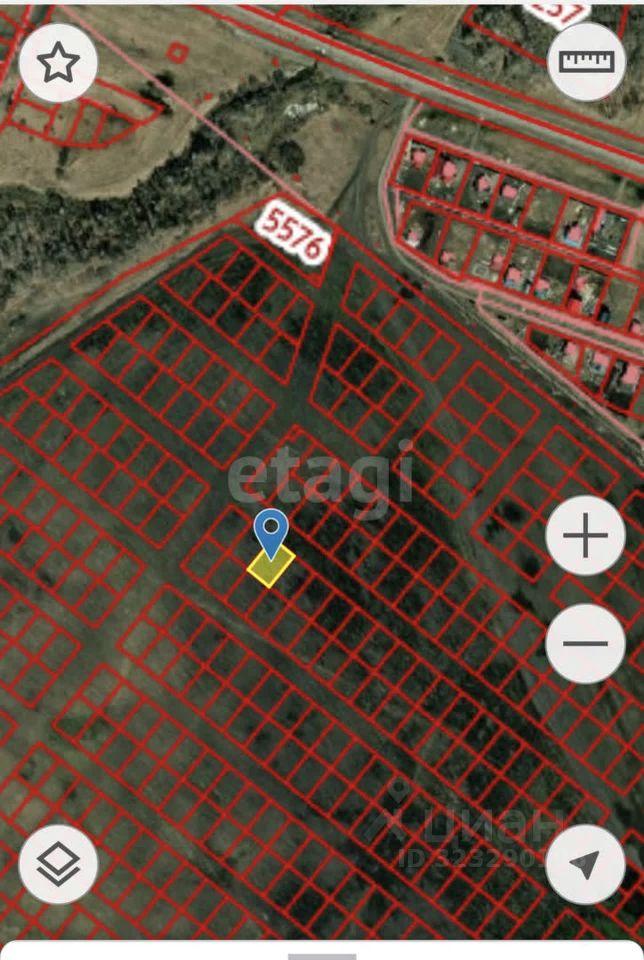This screenshot has width=644, height=960.
Task: Zoom out of the map
Action: point(586,643)
